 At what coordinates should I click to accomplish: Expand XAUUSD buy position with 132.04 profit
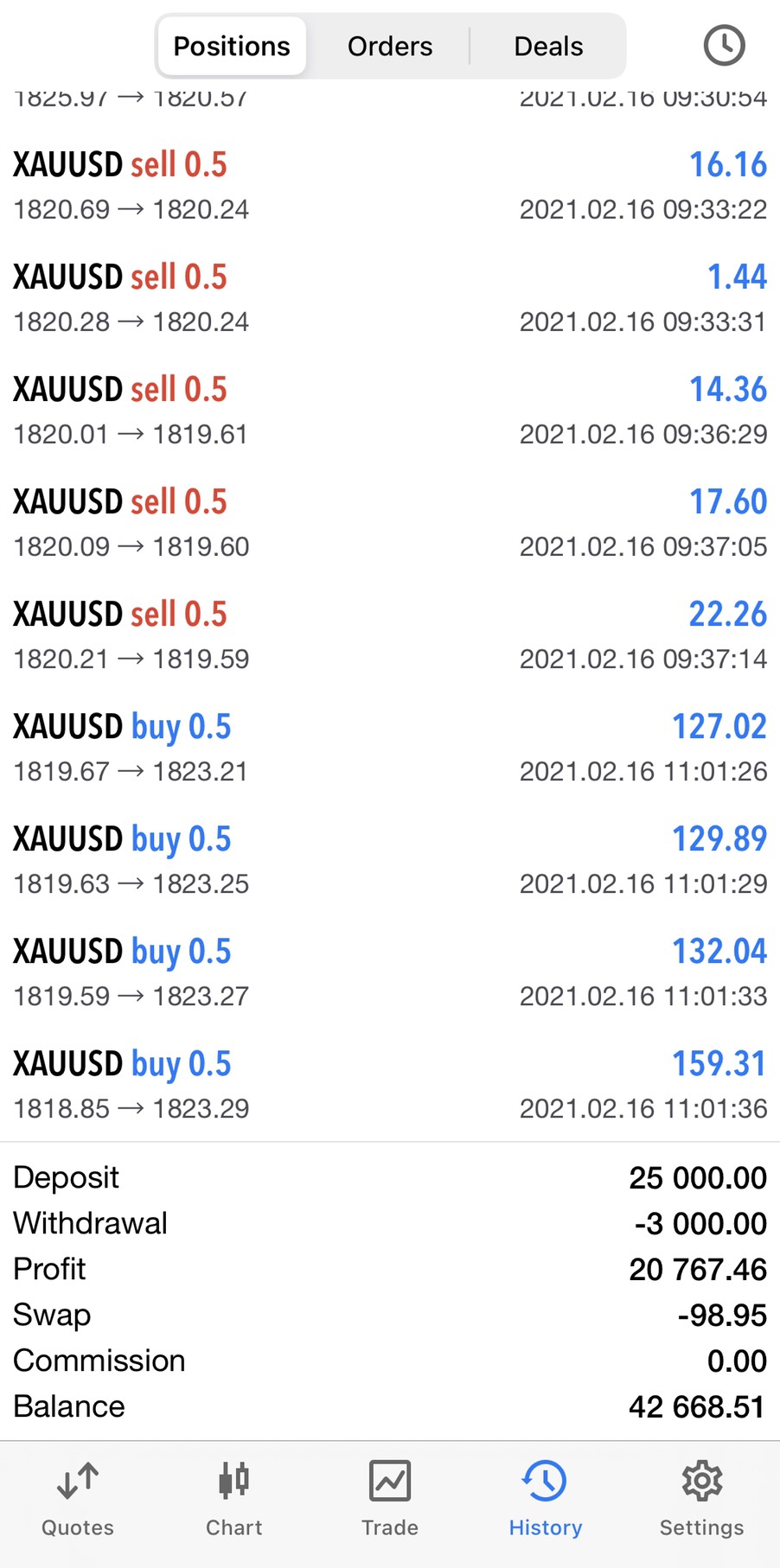(x=390, y=972)
